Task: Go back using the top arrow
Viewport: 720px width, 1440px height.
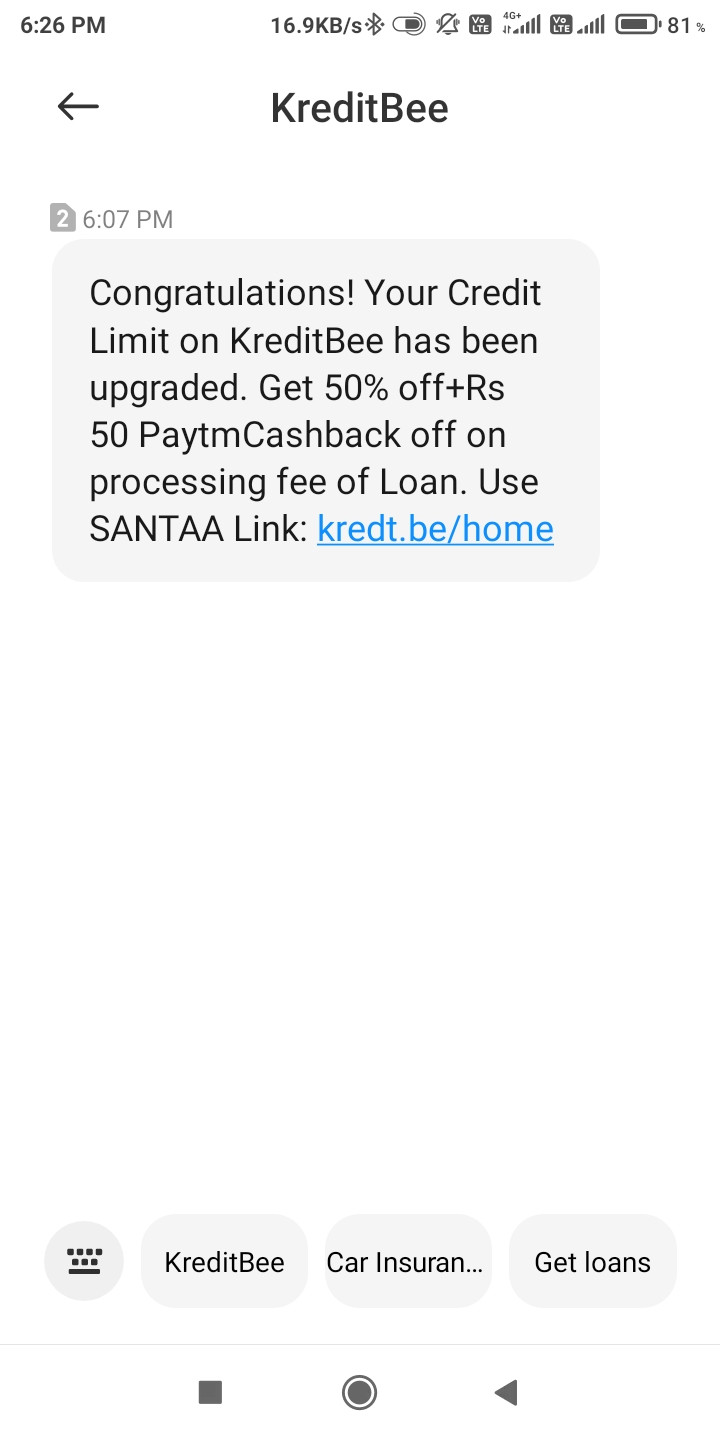Action: pos(78,106)
